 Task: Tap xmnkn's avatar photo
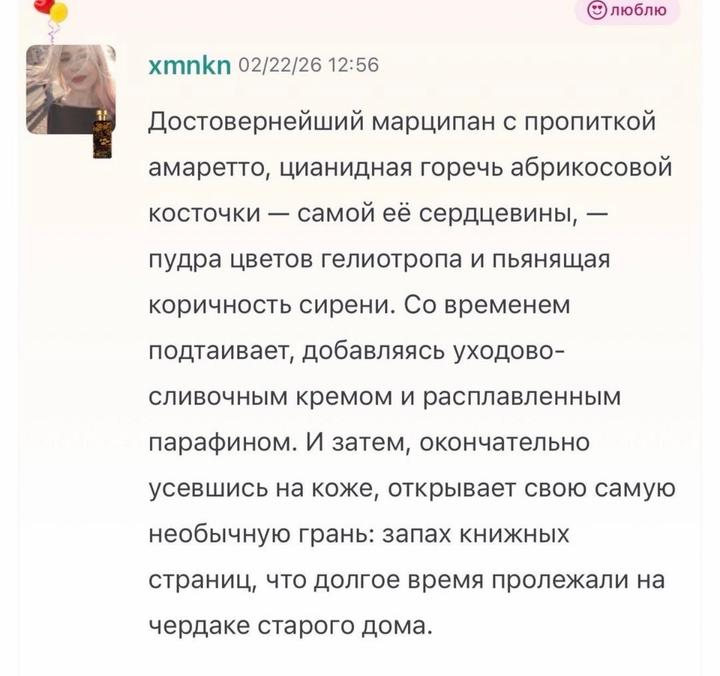[x=68, y=90]
